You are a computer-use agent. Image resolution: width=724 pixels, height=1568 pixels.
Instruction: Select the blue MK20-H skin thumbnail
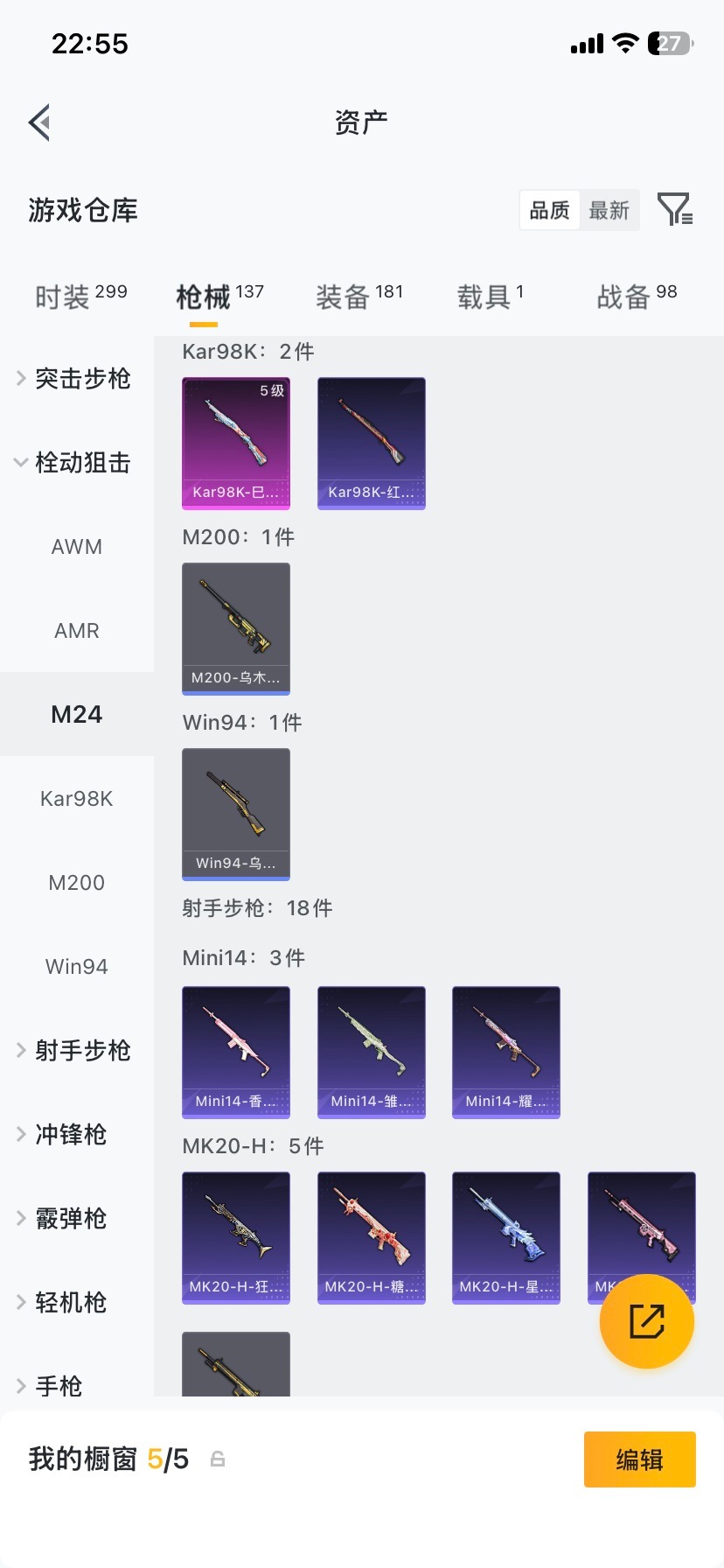point(505,1237)
